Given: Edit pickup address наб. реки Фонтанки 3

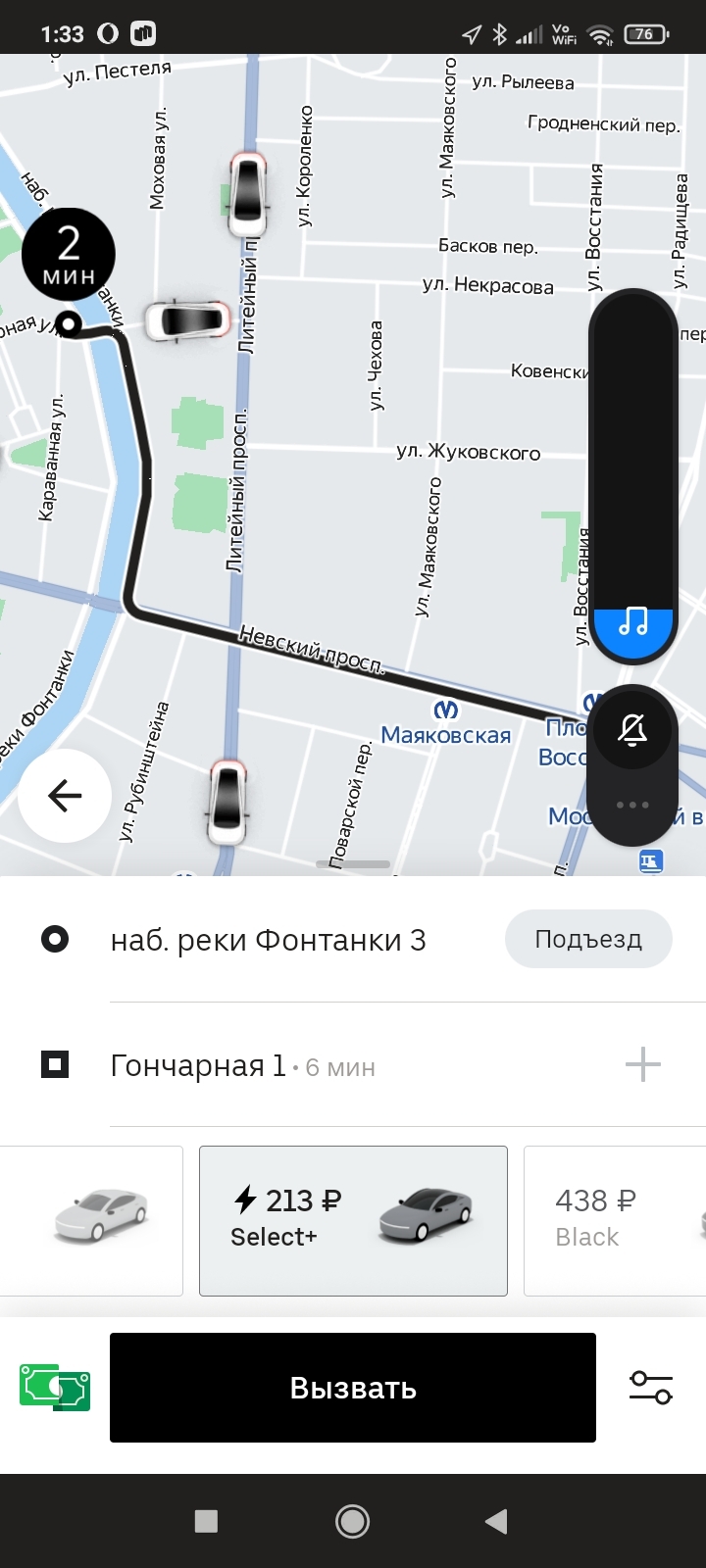Looking at the screenshot, I should pos(268,938).
